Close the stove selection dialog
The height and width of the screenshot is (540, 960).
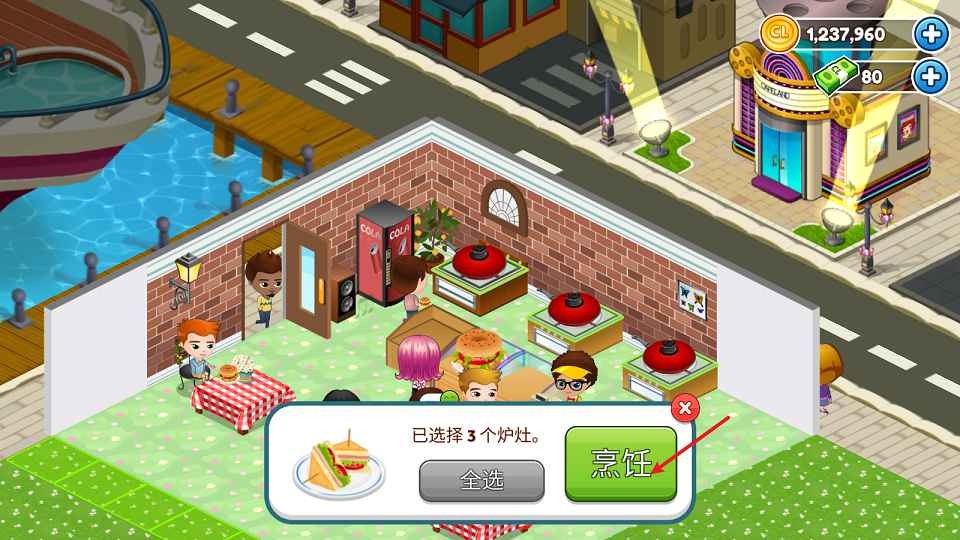(685, 408)
